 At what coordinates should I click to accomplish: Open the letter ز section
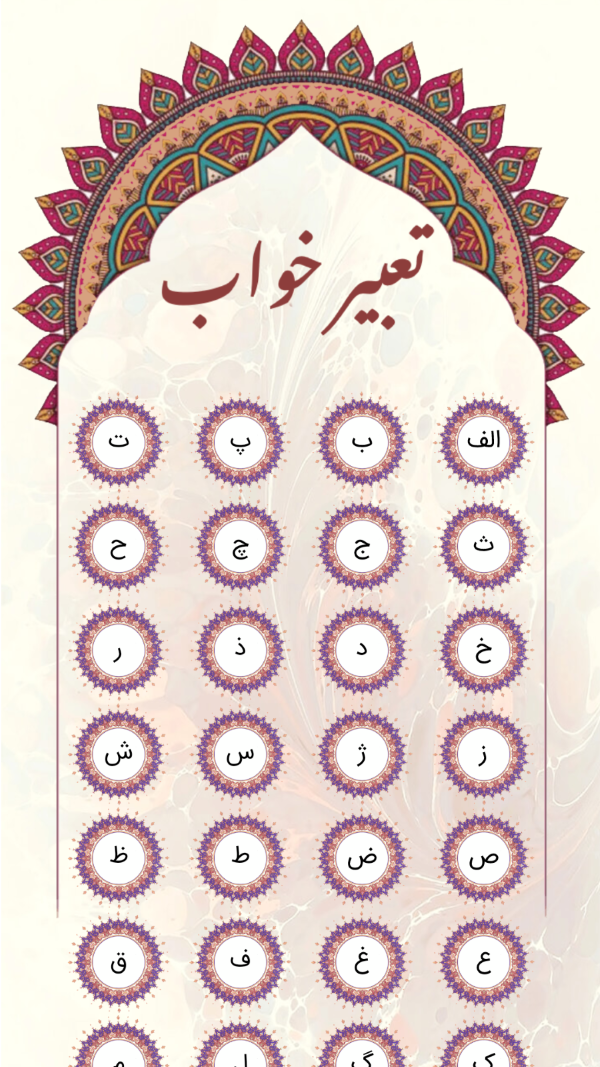(x=483, y=754)
